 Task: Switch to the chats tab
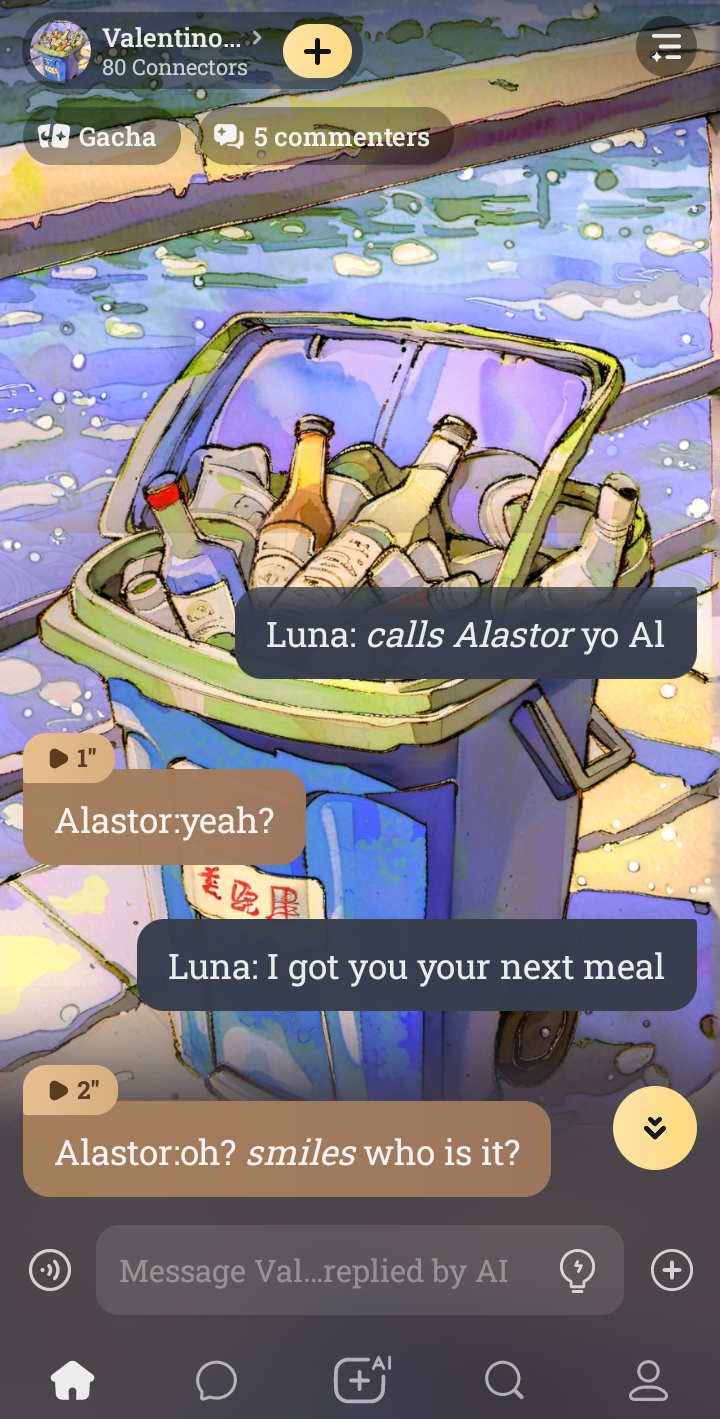[216, 1381]
